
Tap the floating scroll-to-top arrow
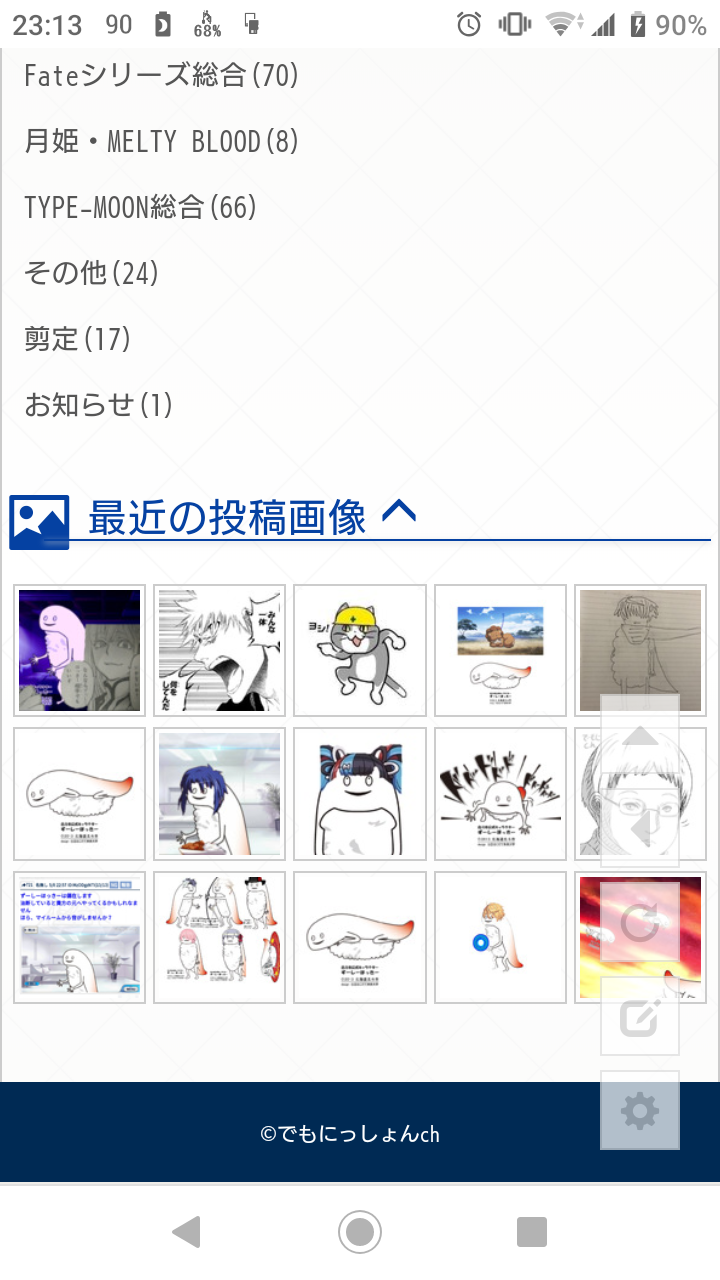pos(640,736)
